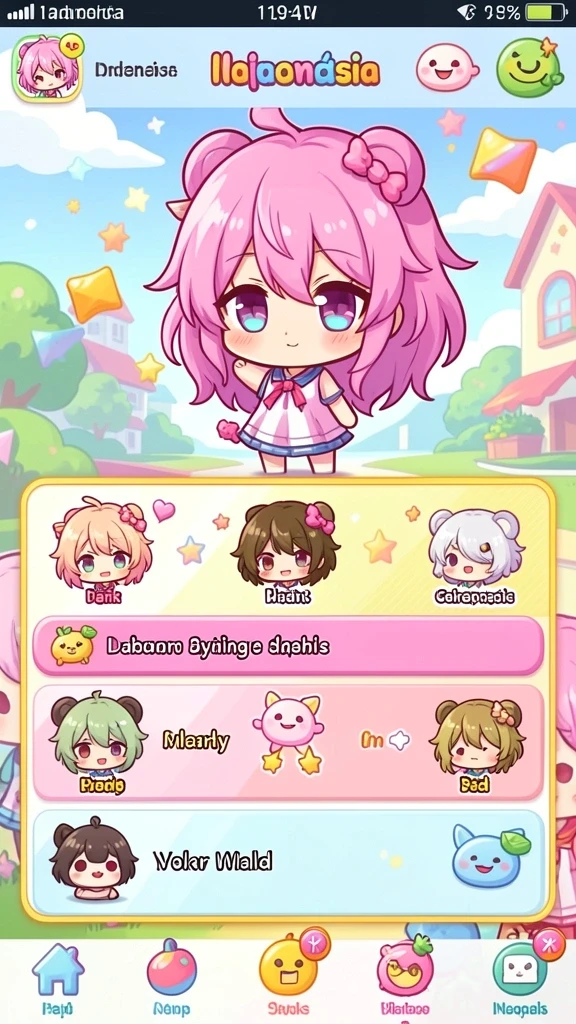Switch to the pink radish tab
The image size is (576, 1024).
[x=405, y=976]
